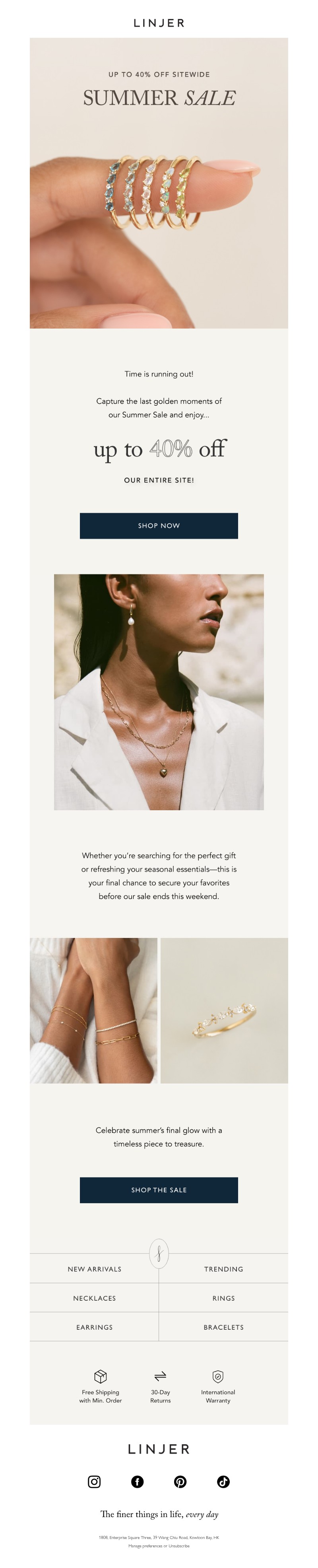Image resolution: width=318 pixels, height=1568 pixels.
Task: Tap the SHOP THE SALE button
Action: coord(159,1189)
